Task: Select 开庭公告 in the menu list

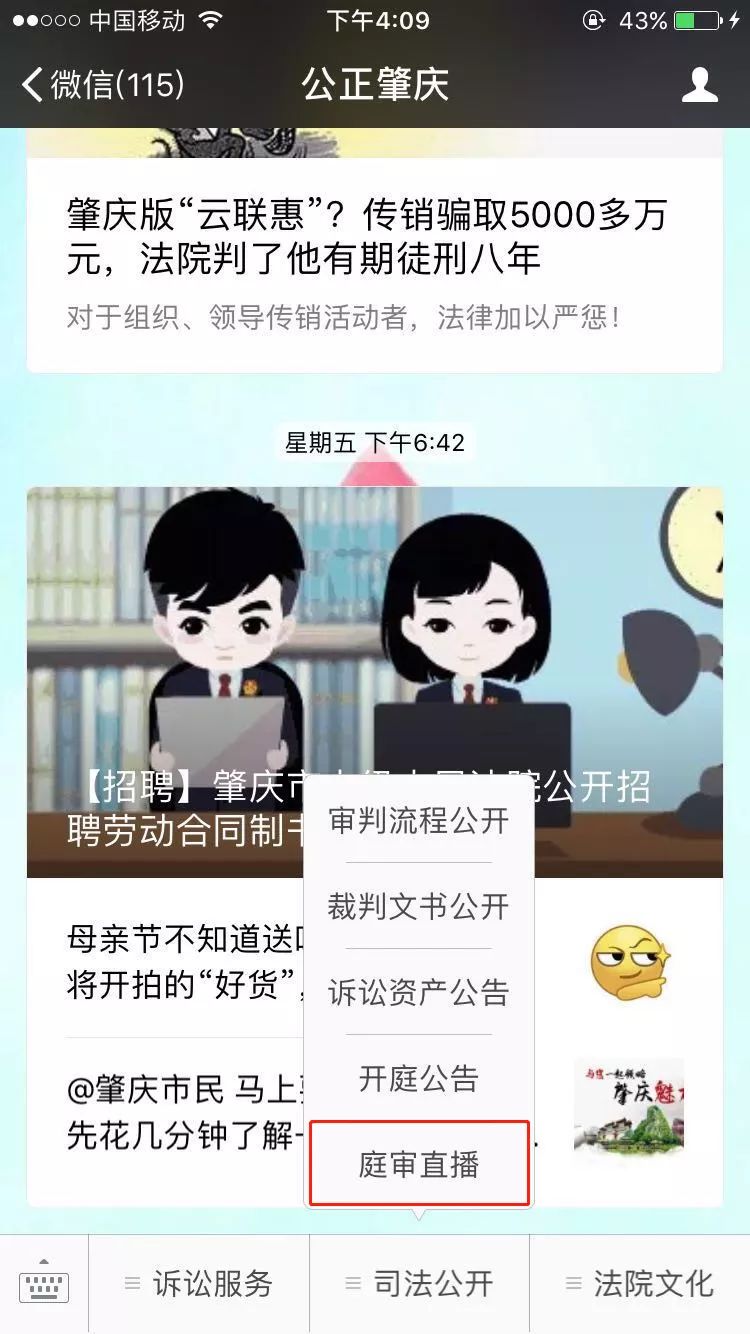Action: pyautogui.click(x=418, y=1078)
